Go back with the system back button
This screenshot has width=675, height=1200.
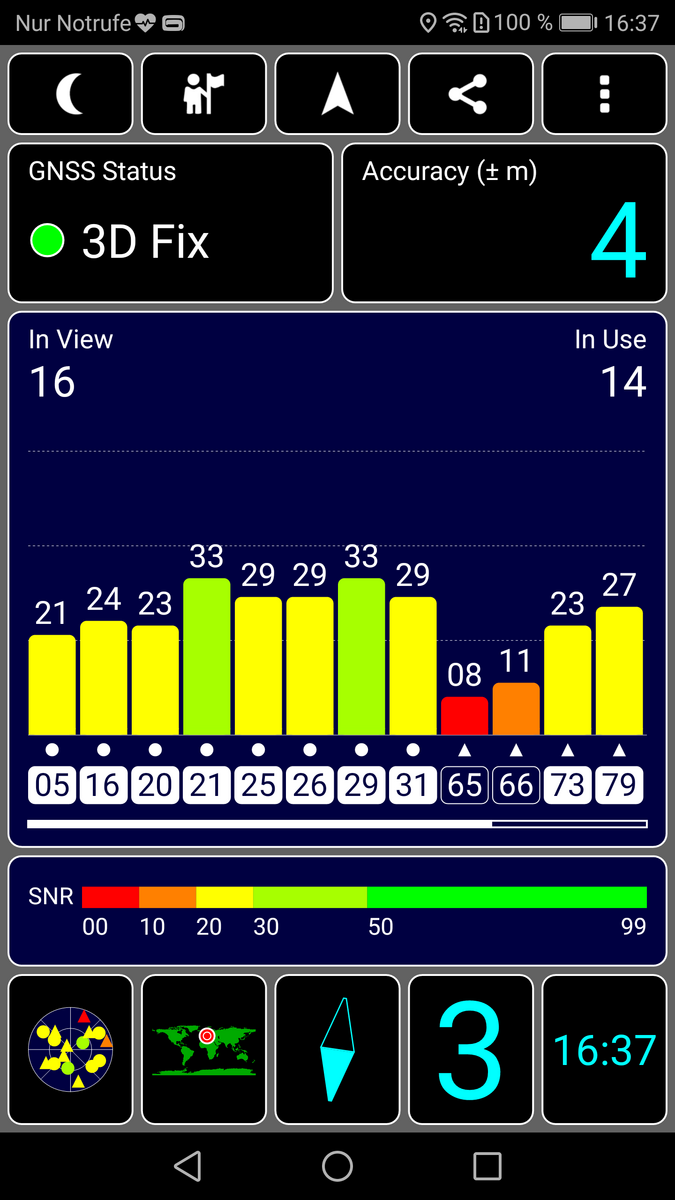click(187, 1166)
